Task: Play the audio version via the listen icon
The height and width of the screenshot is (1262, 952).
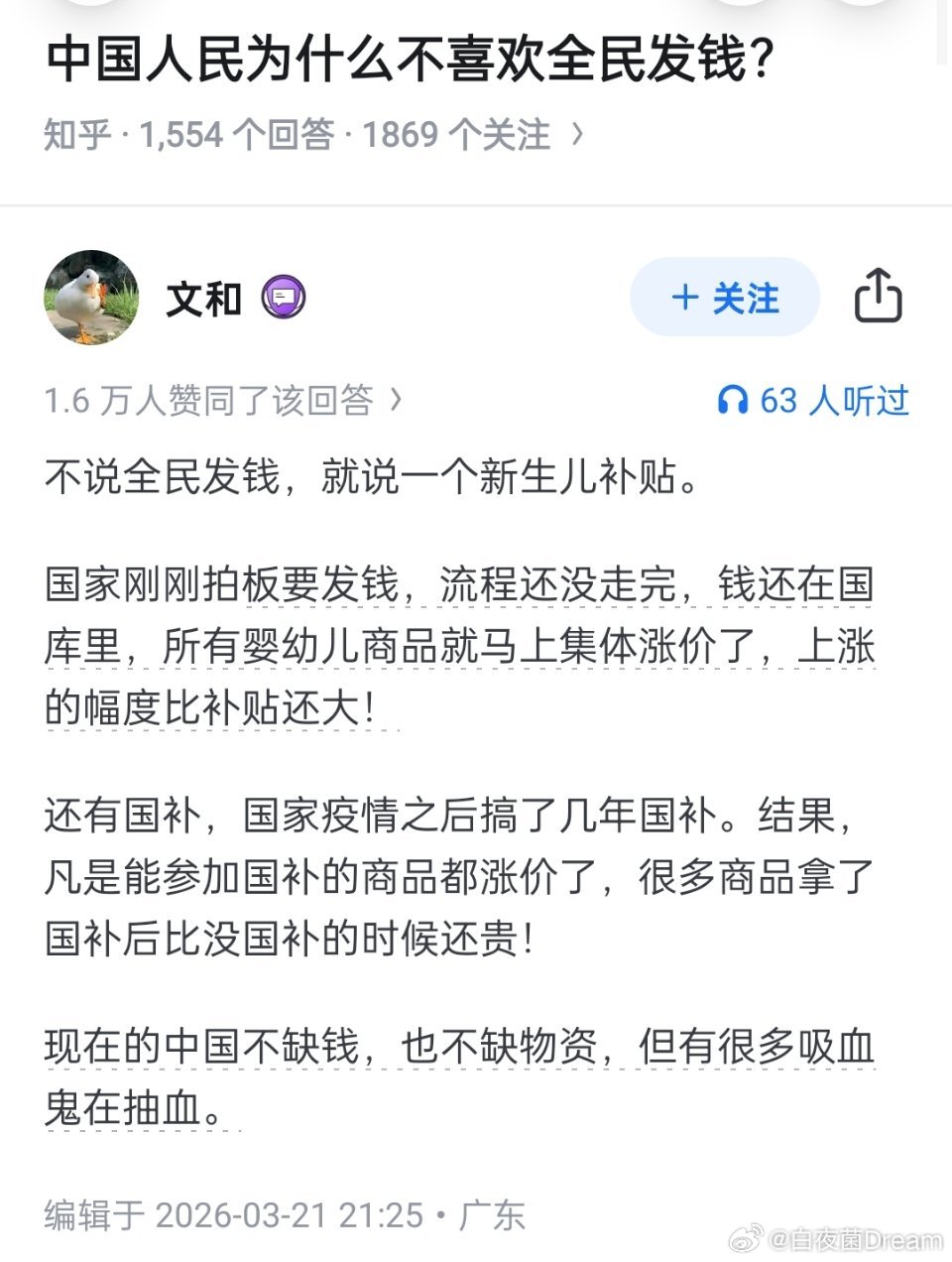Action: (x=734, y=401)
